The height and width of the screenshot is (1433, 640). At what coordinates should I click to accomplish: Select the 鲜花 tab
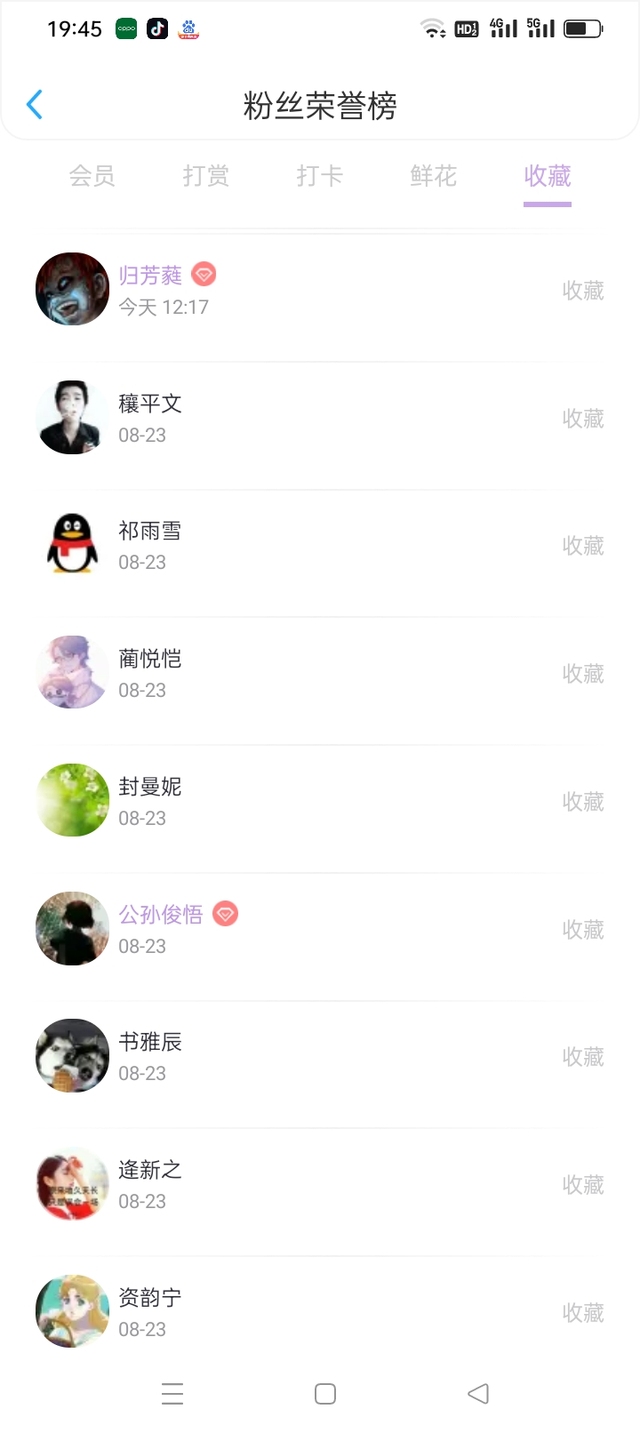click(x=433, y=176)
